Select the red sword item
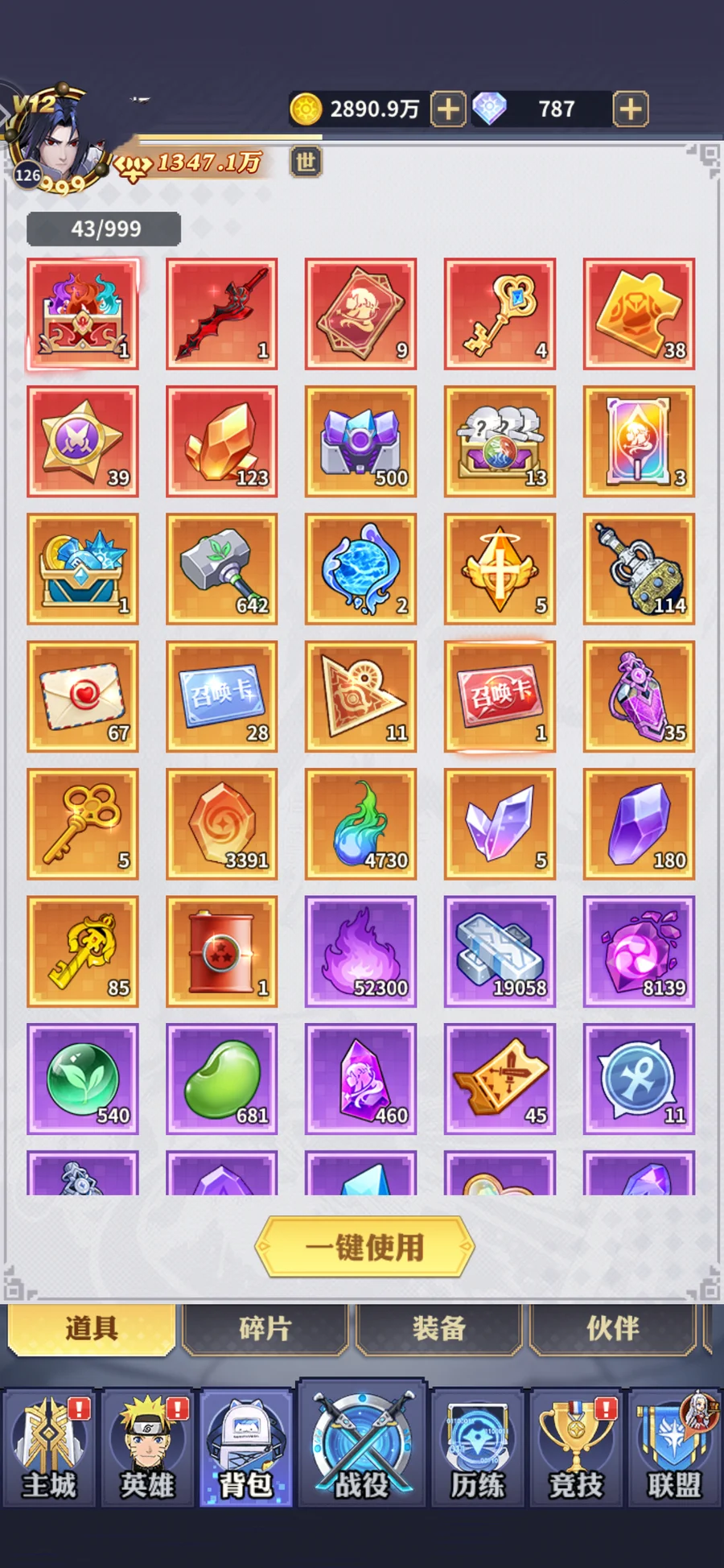 222,314
